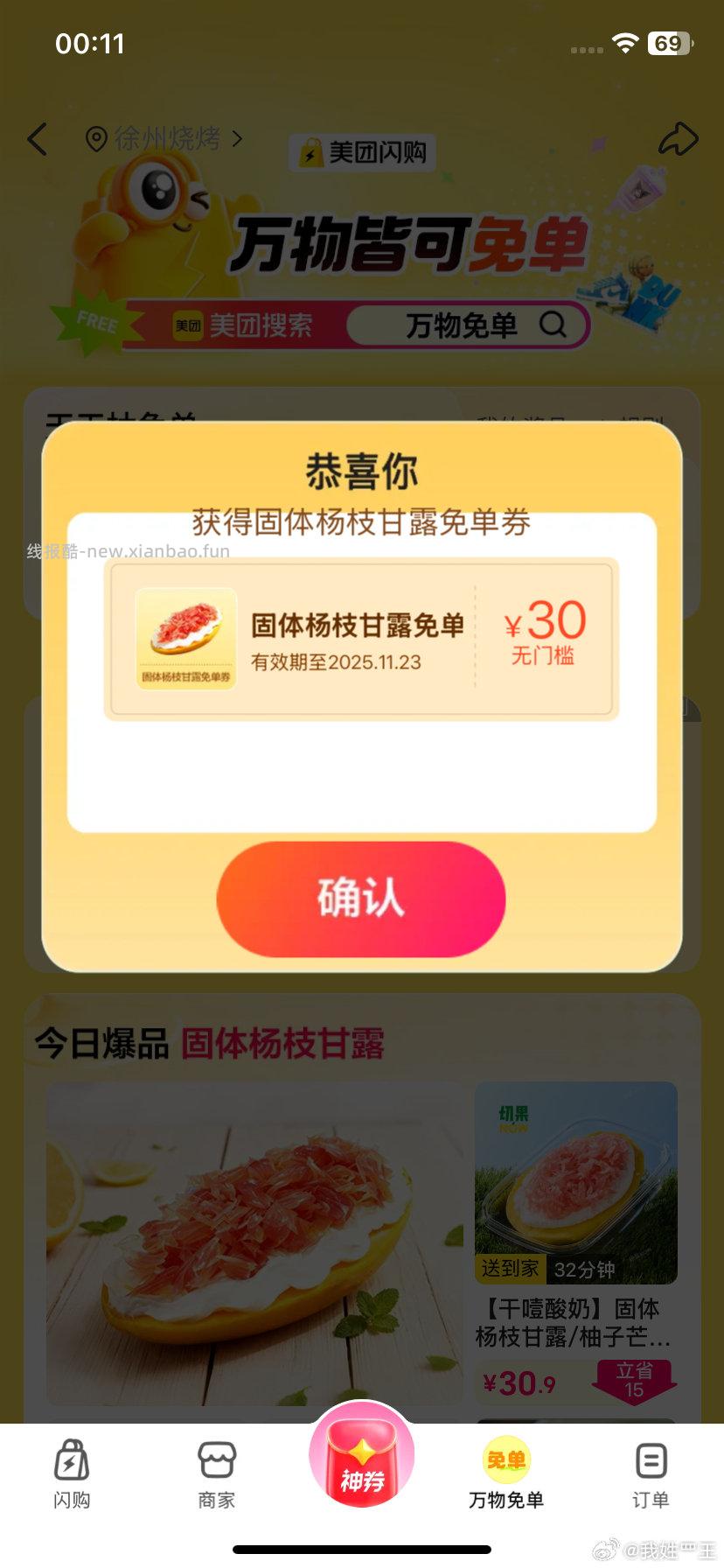
Task: View the large 固体杨枝甘露 featured image
Action: 254,1242
